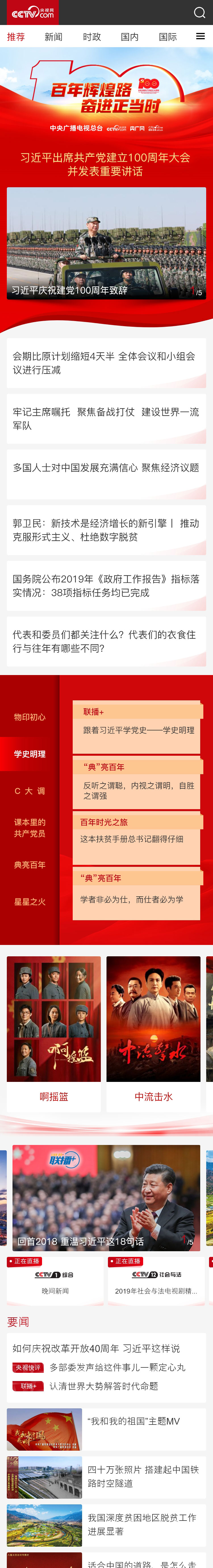Viewport: 213px width, 1568px height.
Task: Switch to the 新闻 tab
Action: tap(54, 37)
